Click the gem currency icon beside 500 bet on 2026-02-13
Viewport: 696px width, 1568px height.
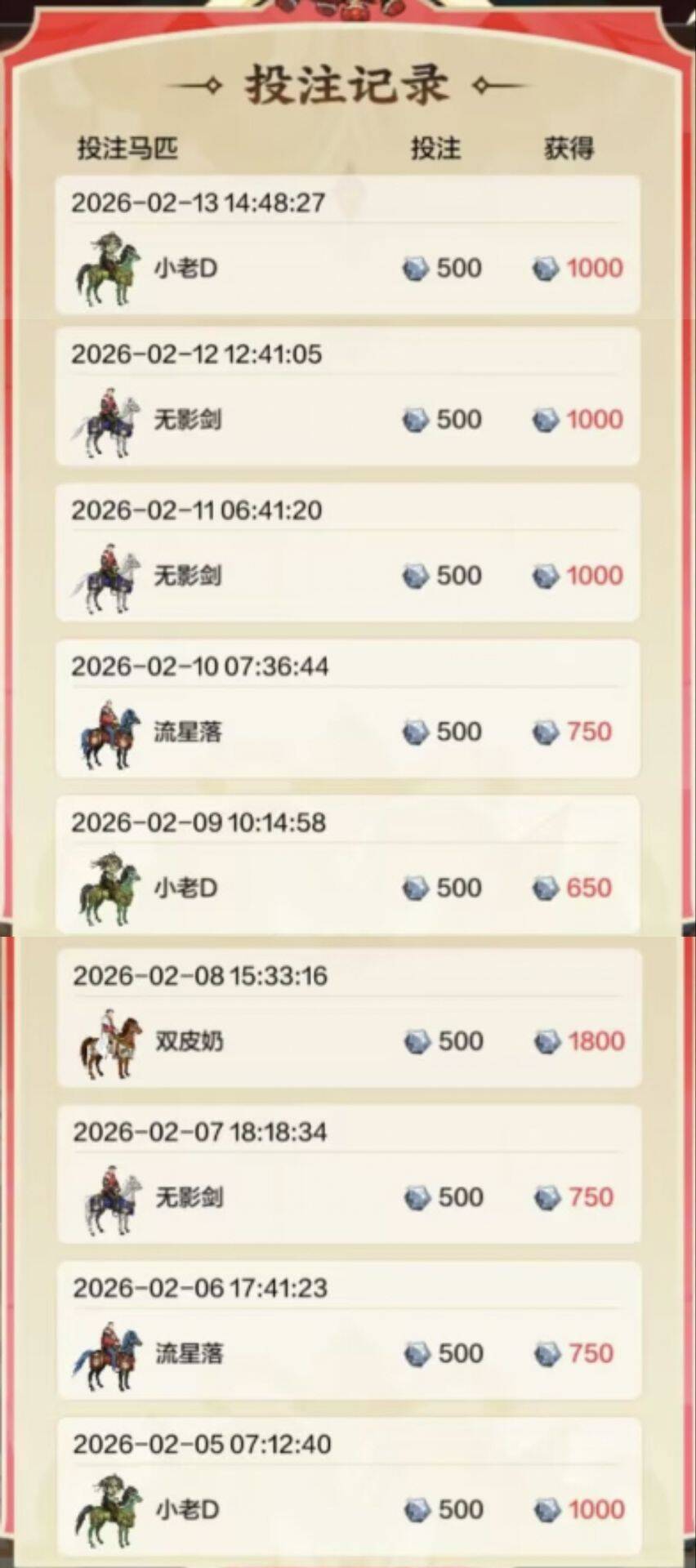point(415,268)
